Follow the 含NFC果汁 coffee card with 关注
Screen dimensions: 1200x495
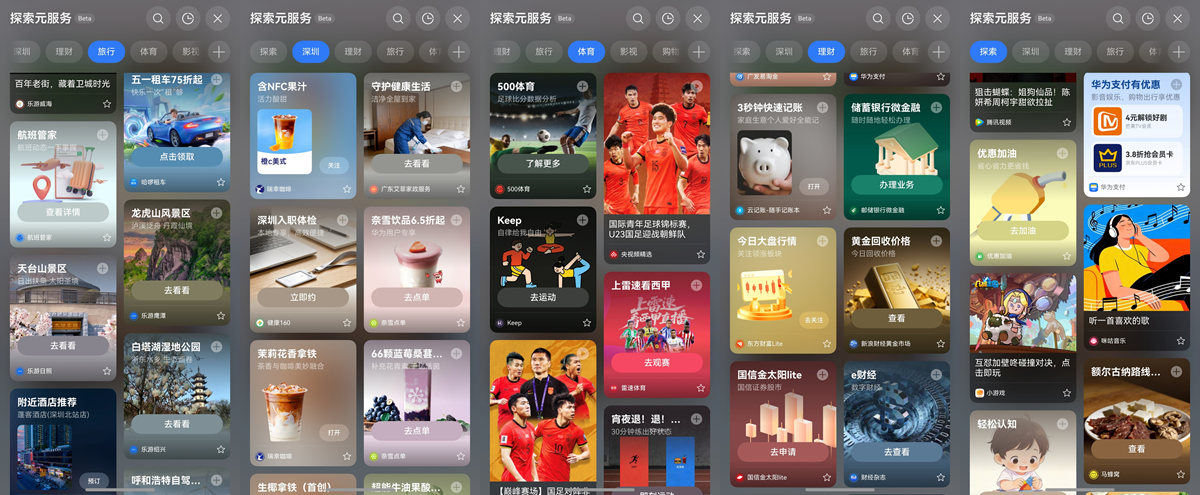[x=334, y=165]
